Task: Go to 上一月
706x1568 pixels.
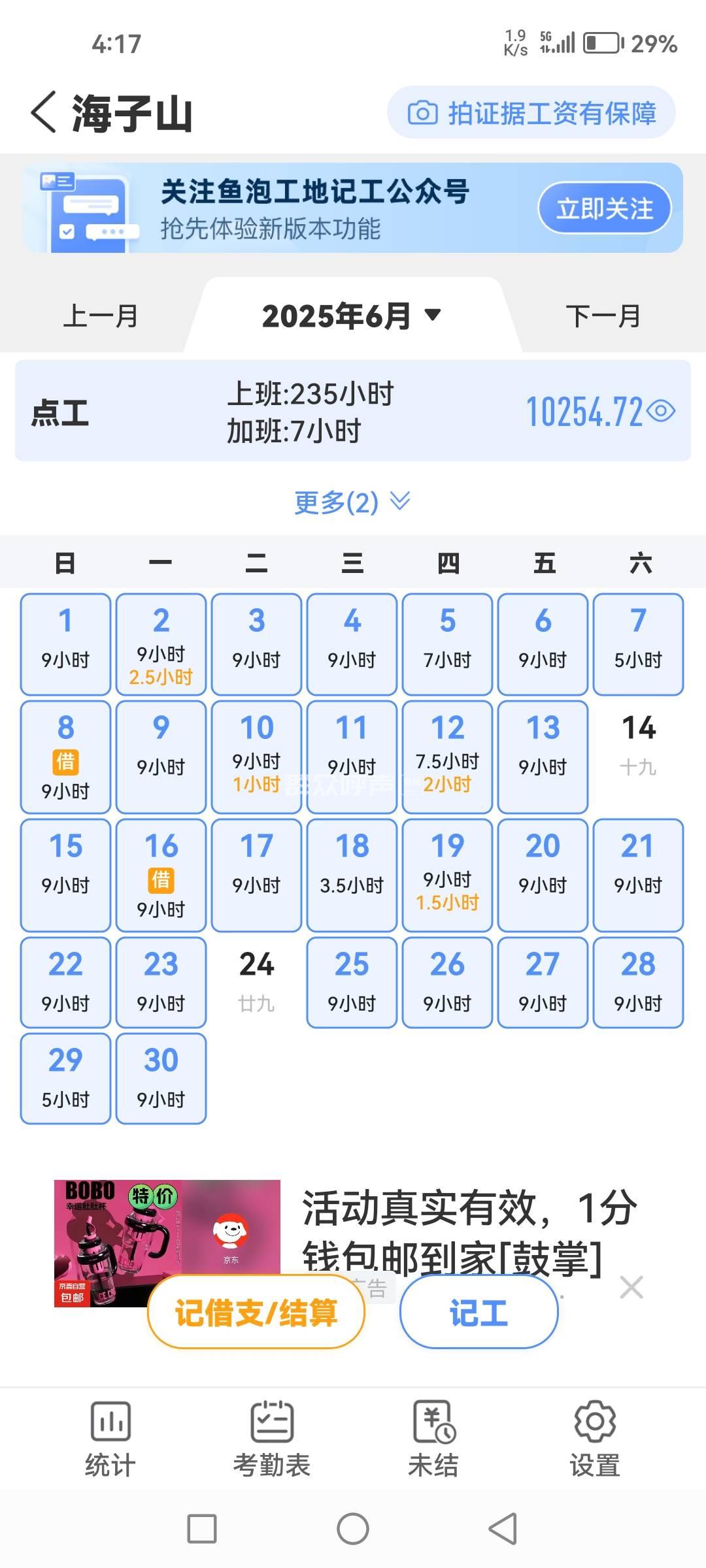Action: [x=100, y=316]
